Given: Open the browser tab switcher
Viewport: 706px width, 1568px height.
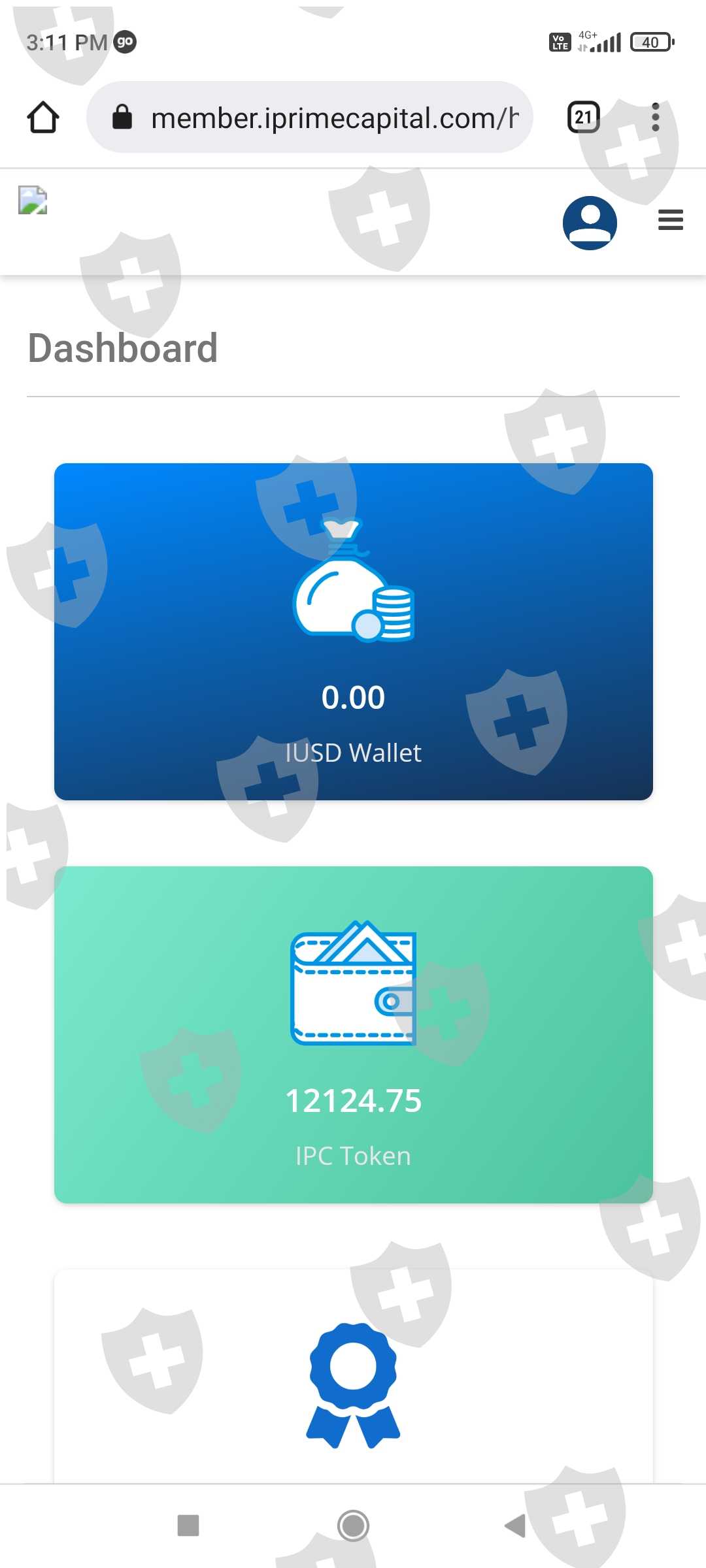Looking at the screenshot, I should tap(583, 118).
